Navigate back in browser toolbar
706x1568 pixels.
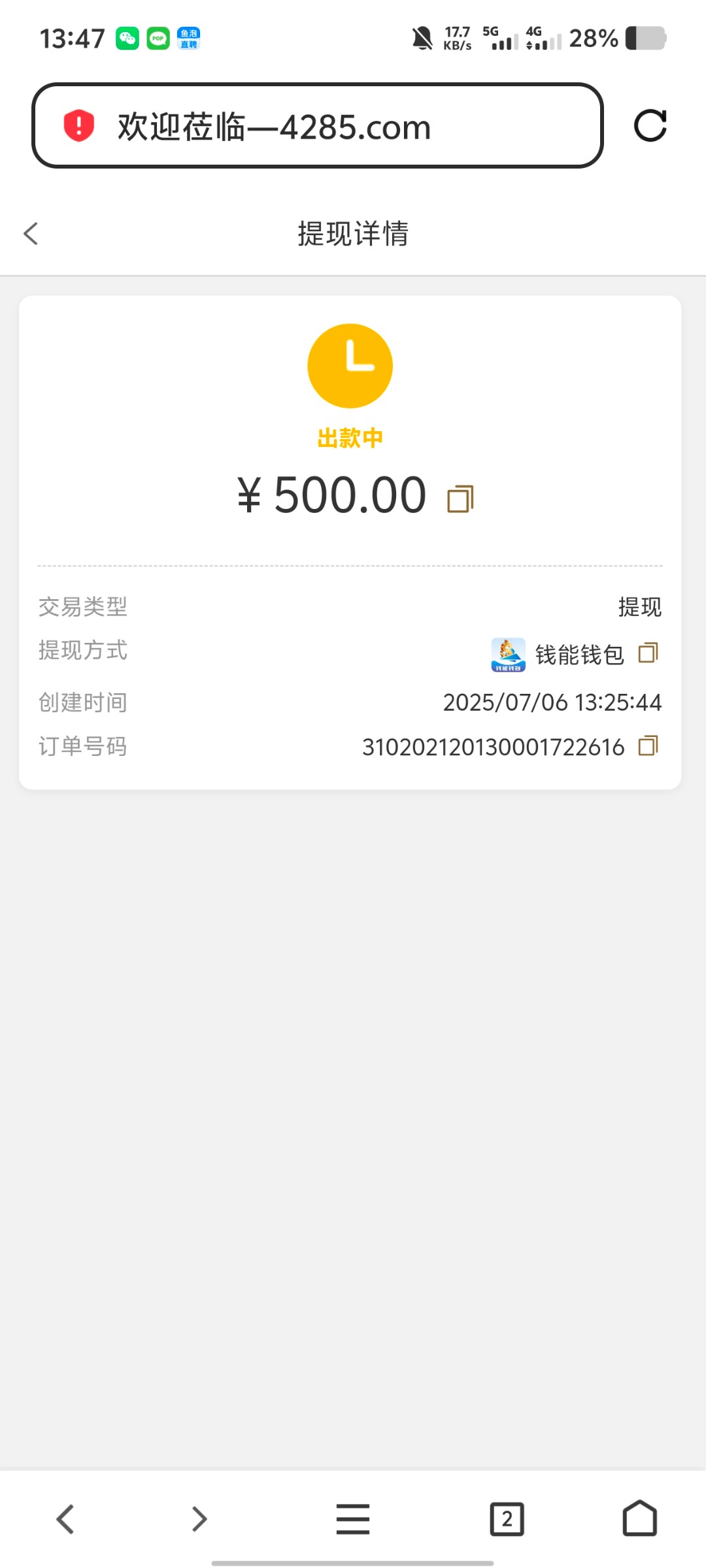[x=65, y=1518]
